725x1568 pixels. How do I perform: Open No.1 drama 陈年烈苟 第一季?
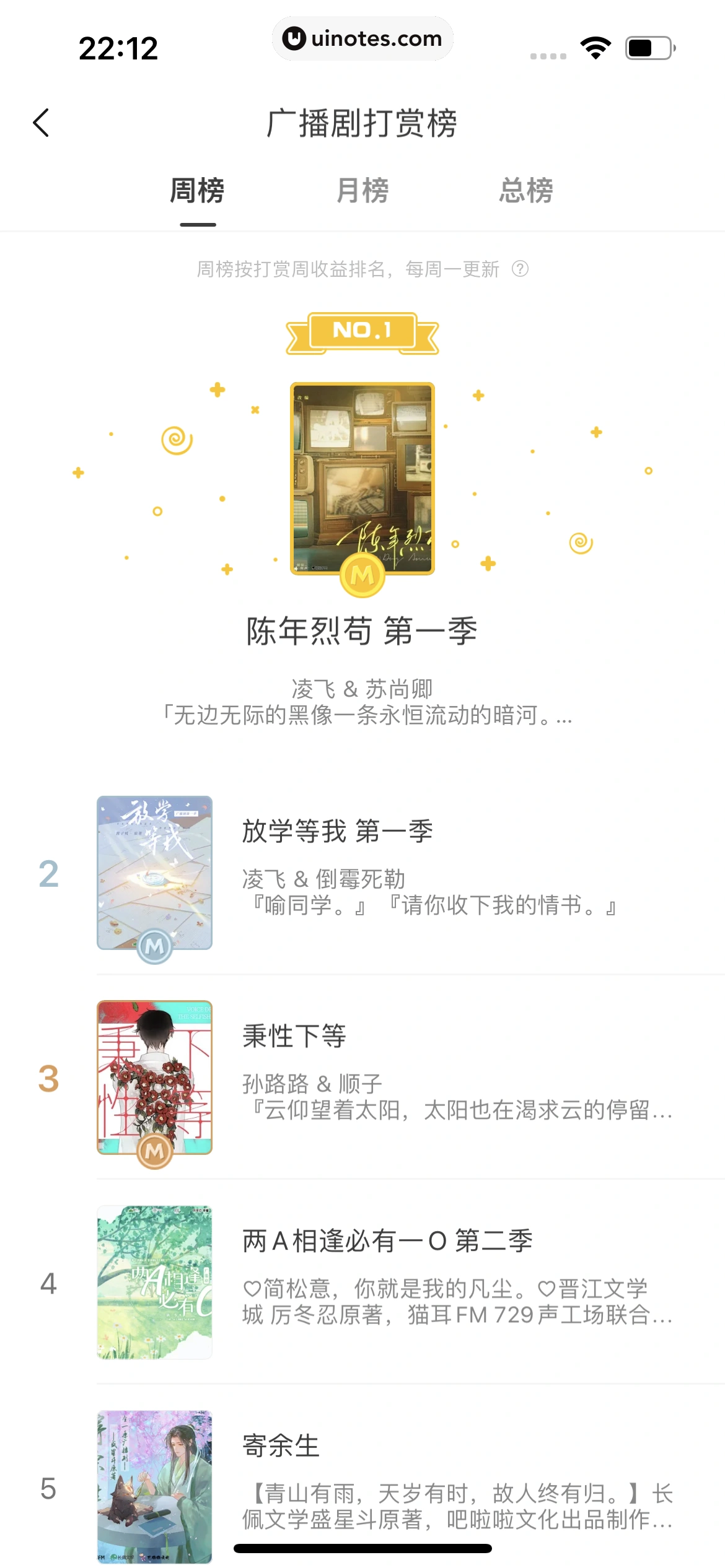(362, 479)
